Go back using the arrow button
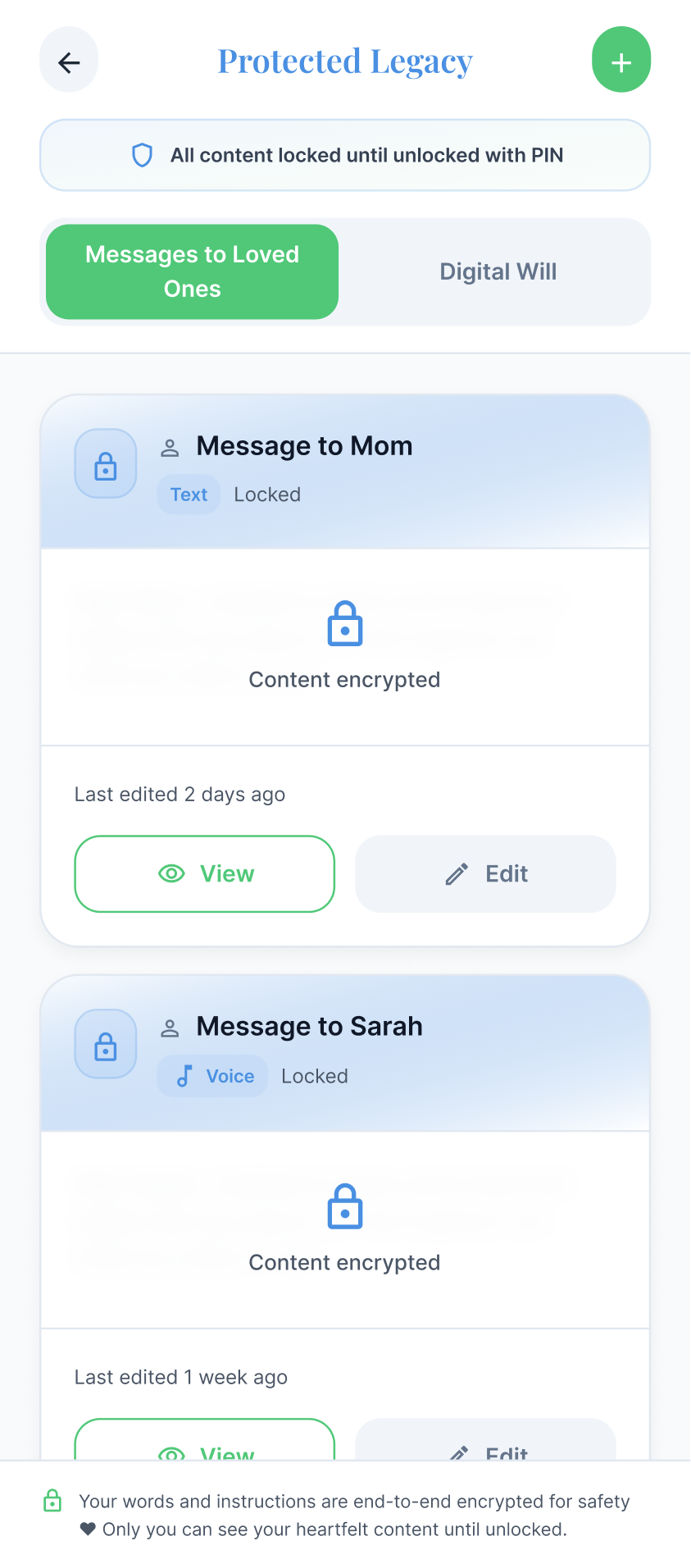Image resolution: width=691 pixels, height=1568 pixels. (69, 62)
